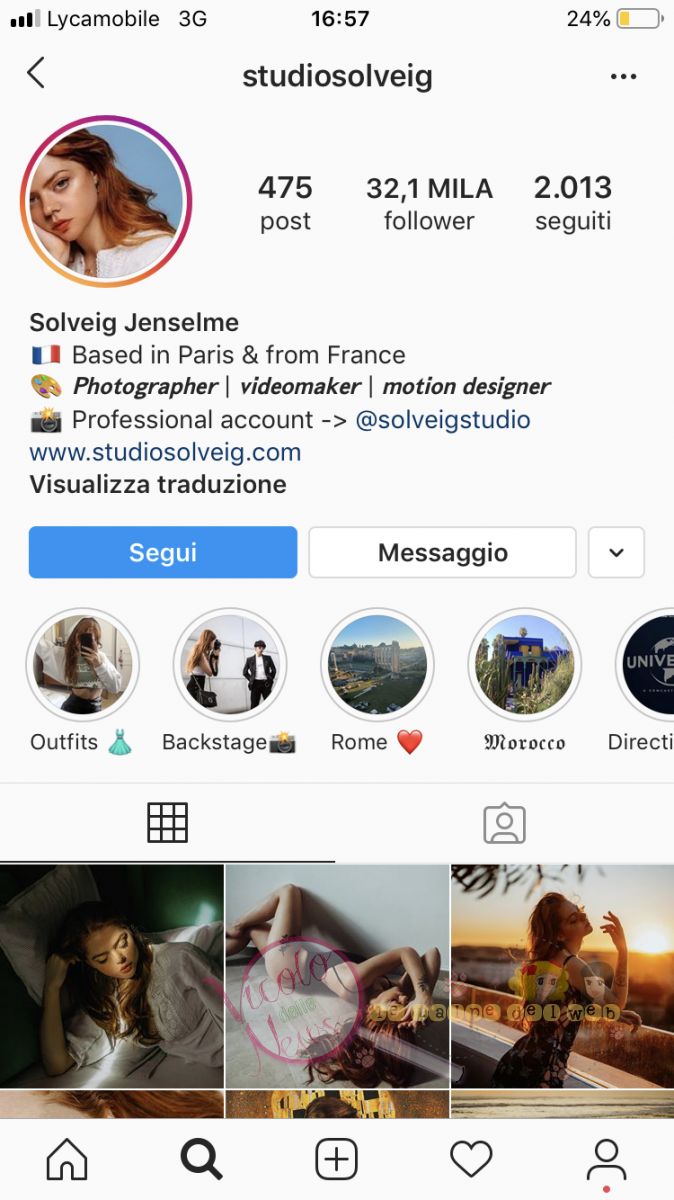This screenshot has width=674, height=1200.
Task: Create a new post with plus icon
Action: click(x=336, y=1160)
